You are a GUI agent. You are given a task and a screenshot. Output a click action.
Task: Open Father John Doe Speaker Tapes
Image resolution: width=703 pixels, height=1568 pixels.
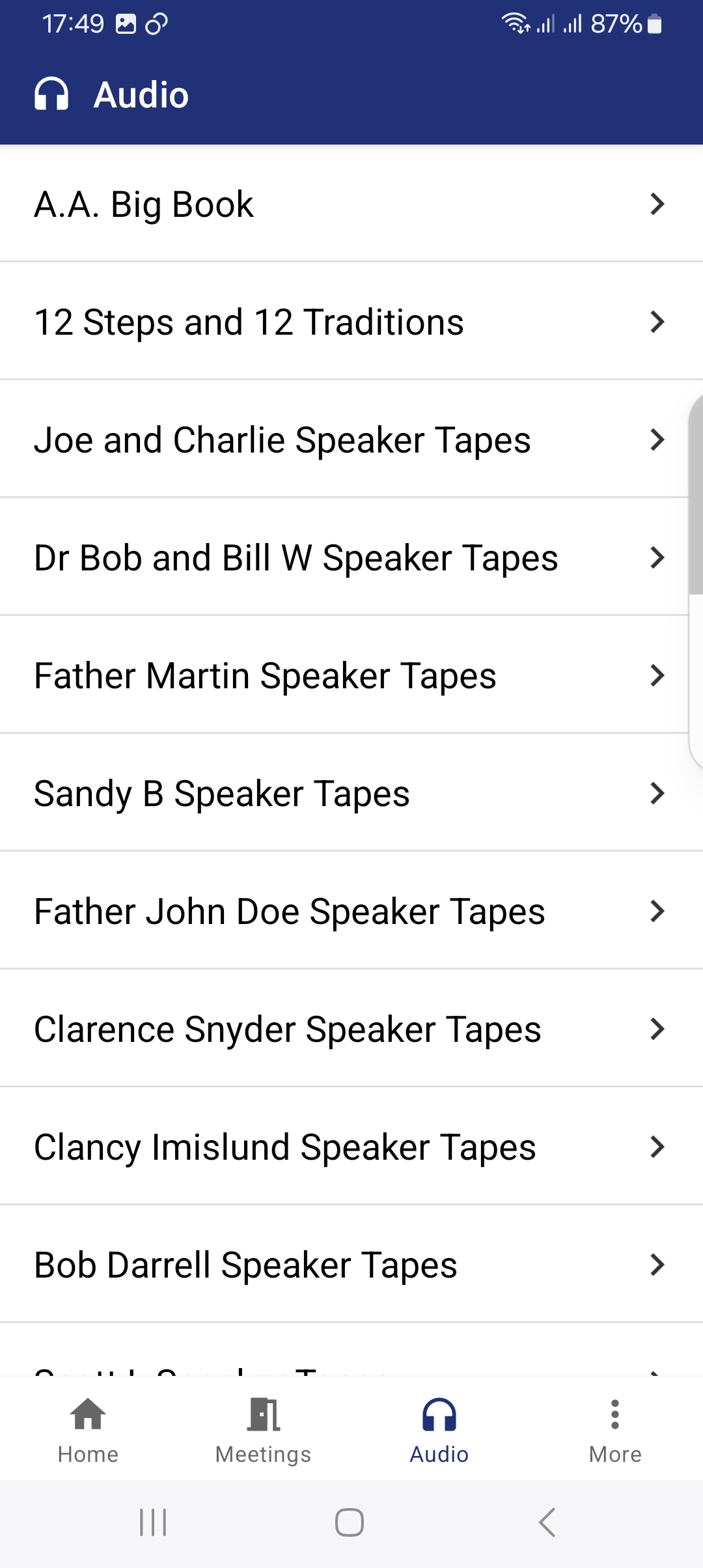(351, 912)
